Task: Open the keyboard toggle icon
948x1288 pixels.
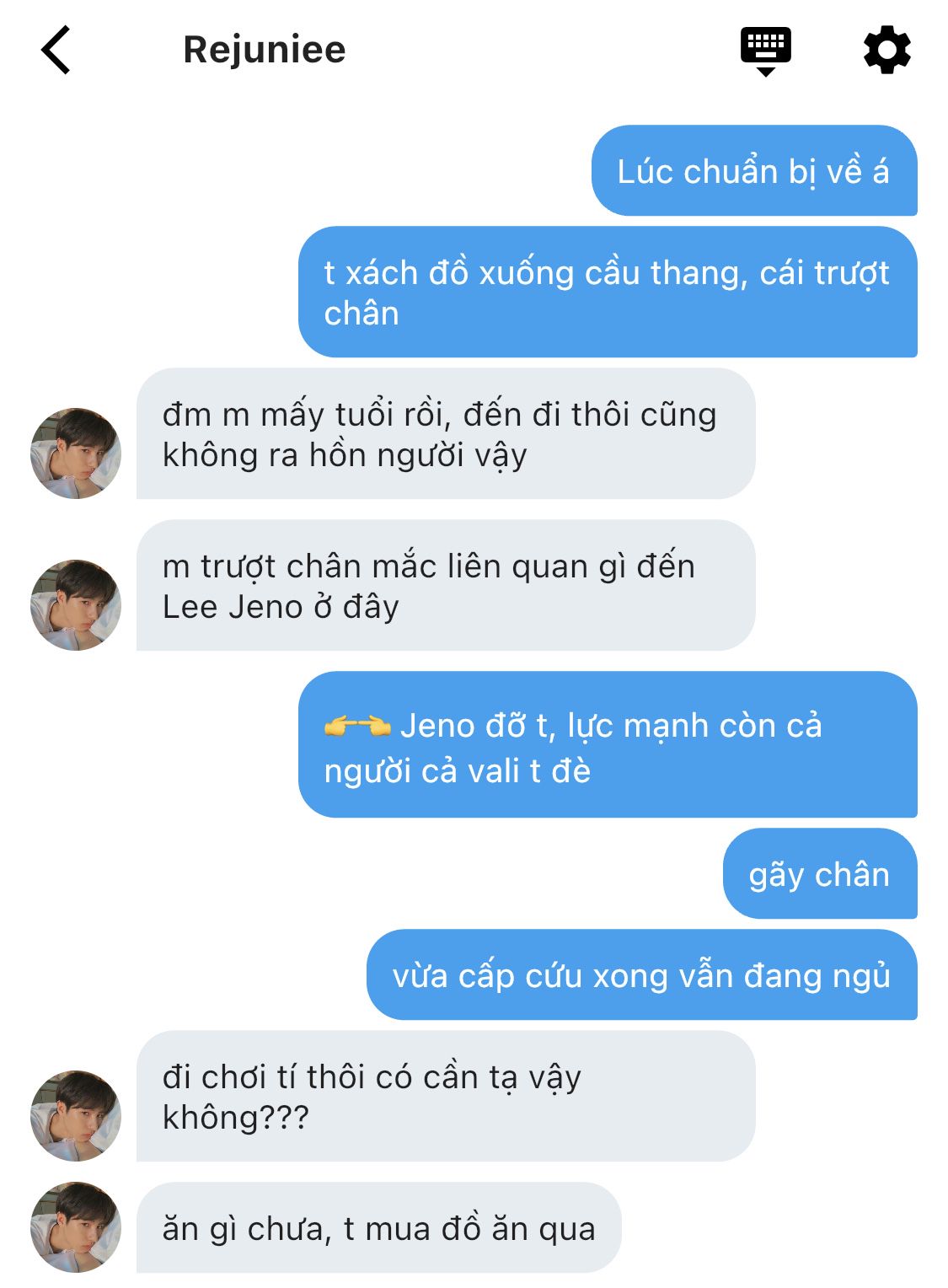Action: (x=765, y=51)
